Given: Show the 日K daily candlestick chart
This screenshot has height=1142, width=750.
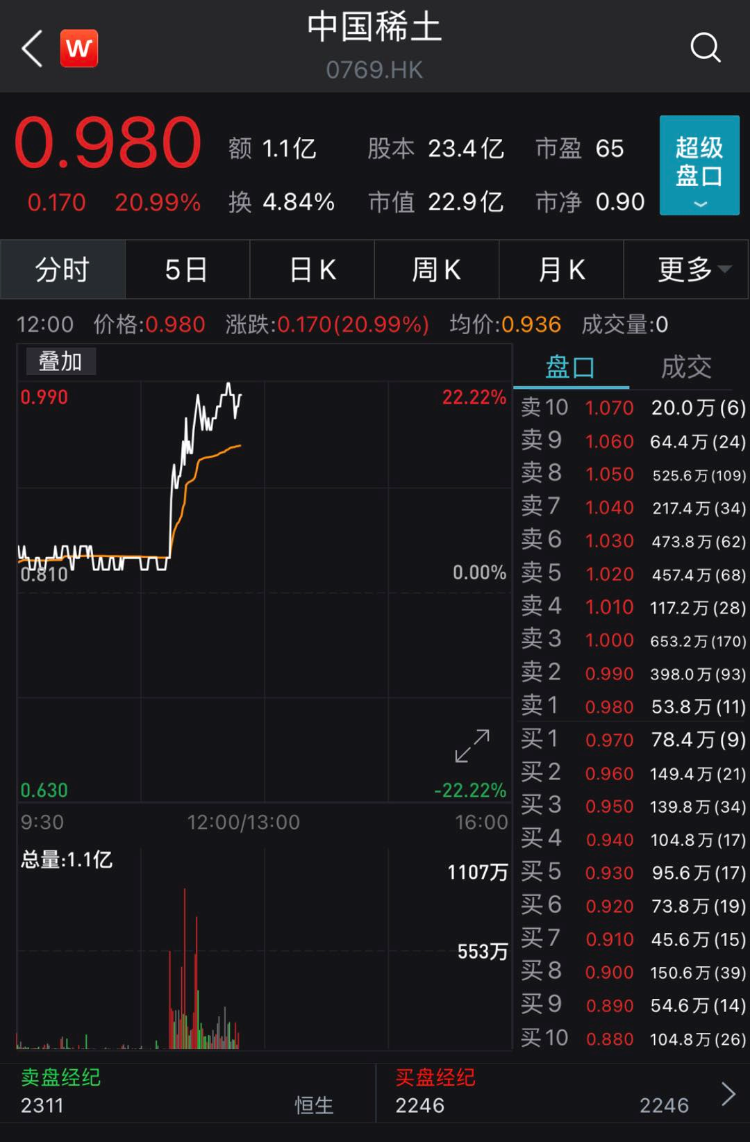Looking at the screenshot, I should (312, 270).
